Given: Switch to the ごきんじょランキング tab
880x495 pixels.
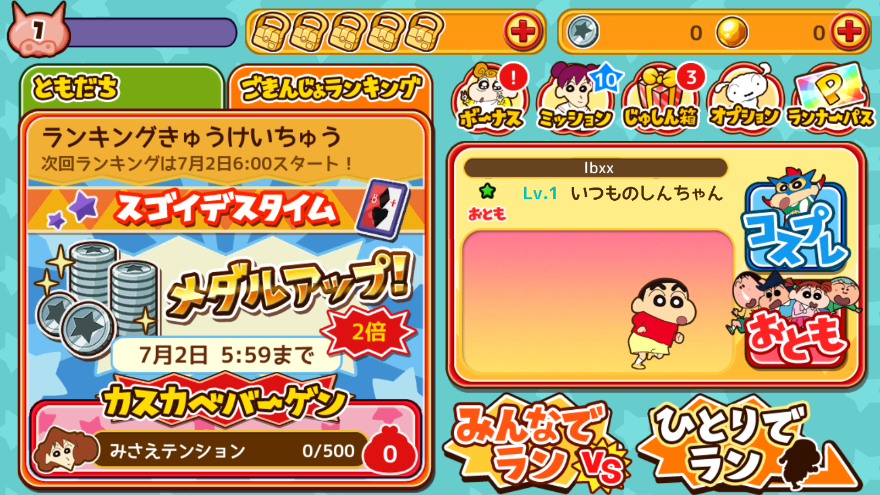Looking at the screenshot, I should point(330,88).
